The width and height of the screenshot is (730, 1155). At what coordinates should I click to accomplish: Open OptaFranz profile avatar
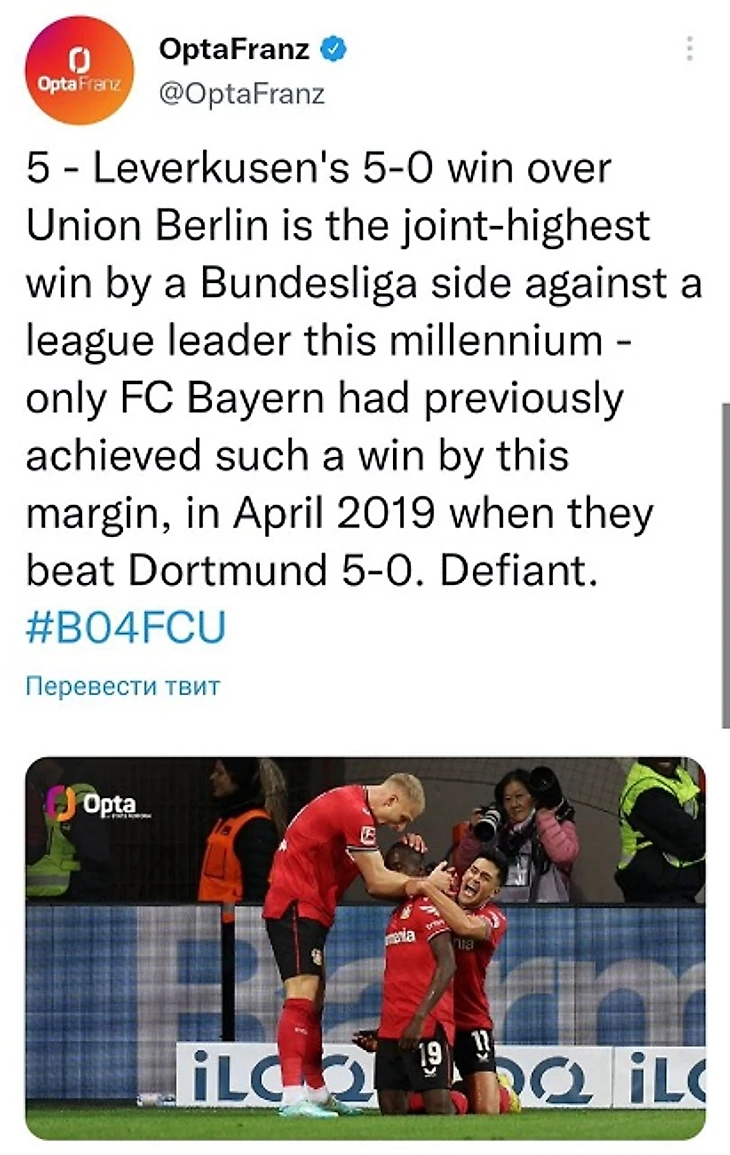tap(80, 70)
